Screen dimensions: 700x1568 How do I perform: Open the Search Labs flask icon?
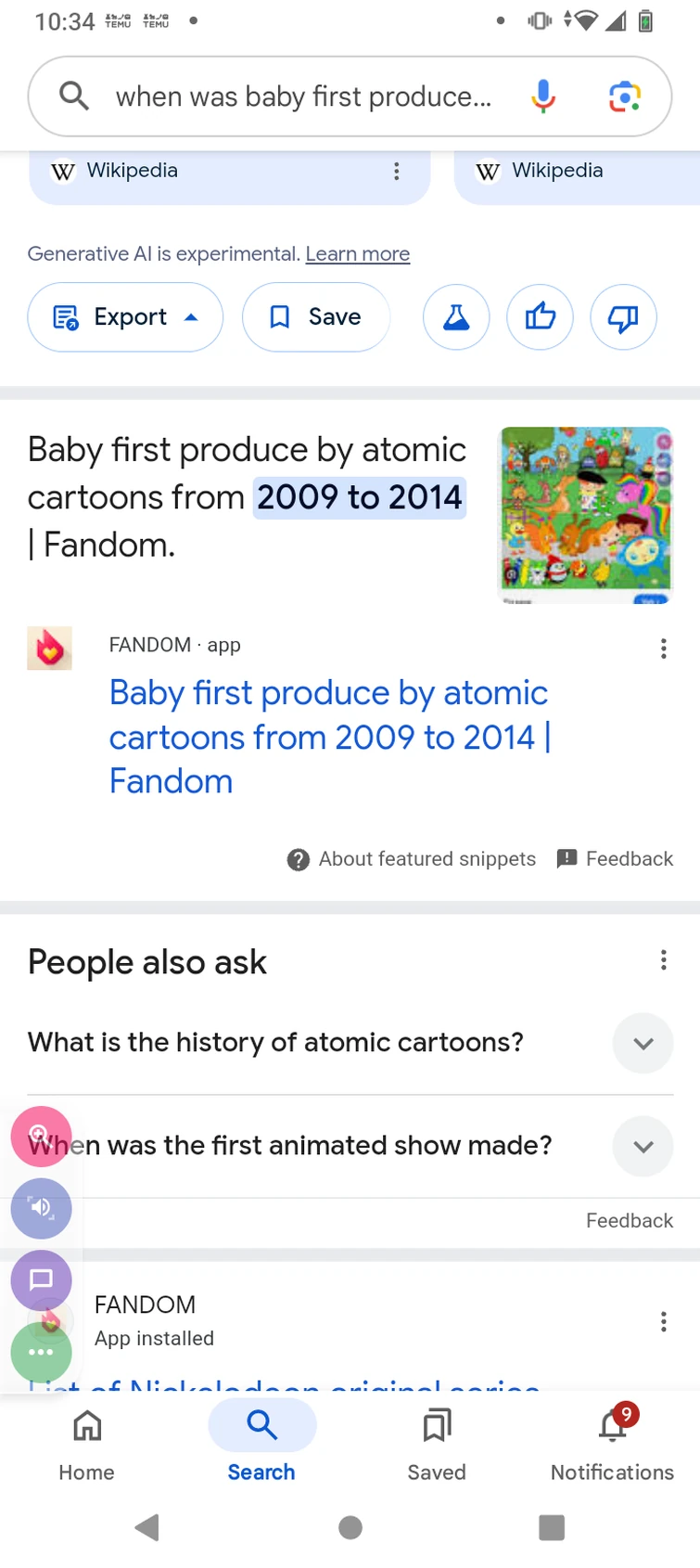click(455, 317)
